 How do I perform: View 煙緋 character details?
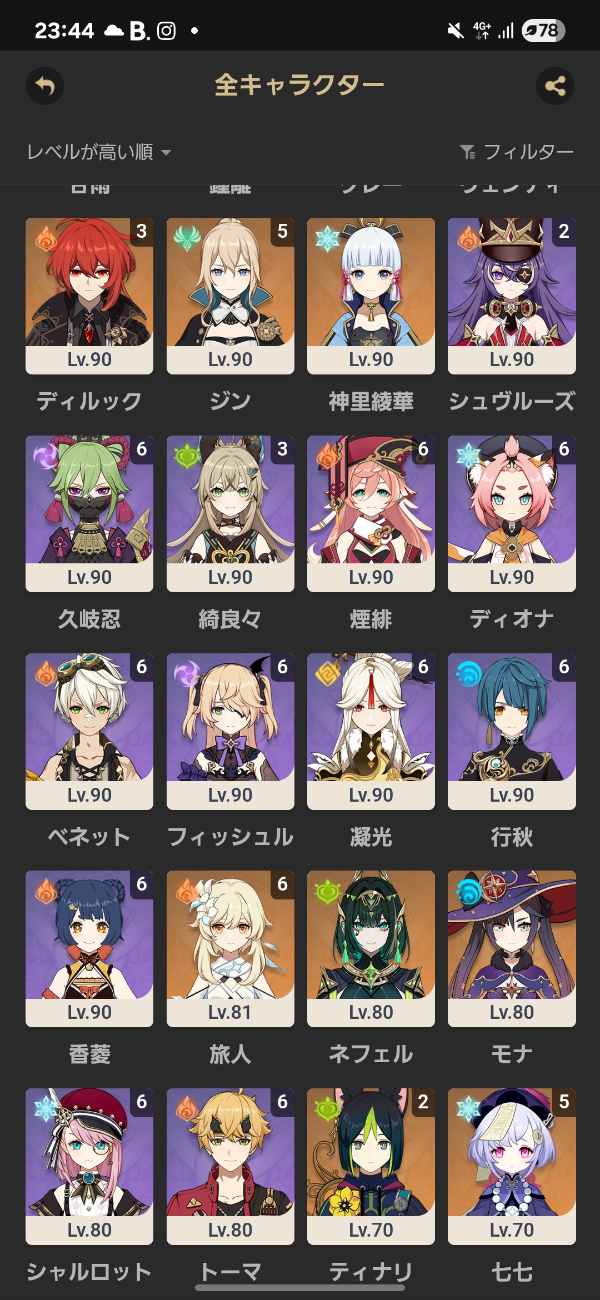coord(371,513)
